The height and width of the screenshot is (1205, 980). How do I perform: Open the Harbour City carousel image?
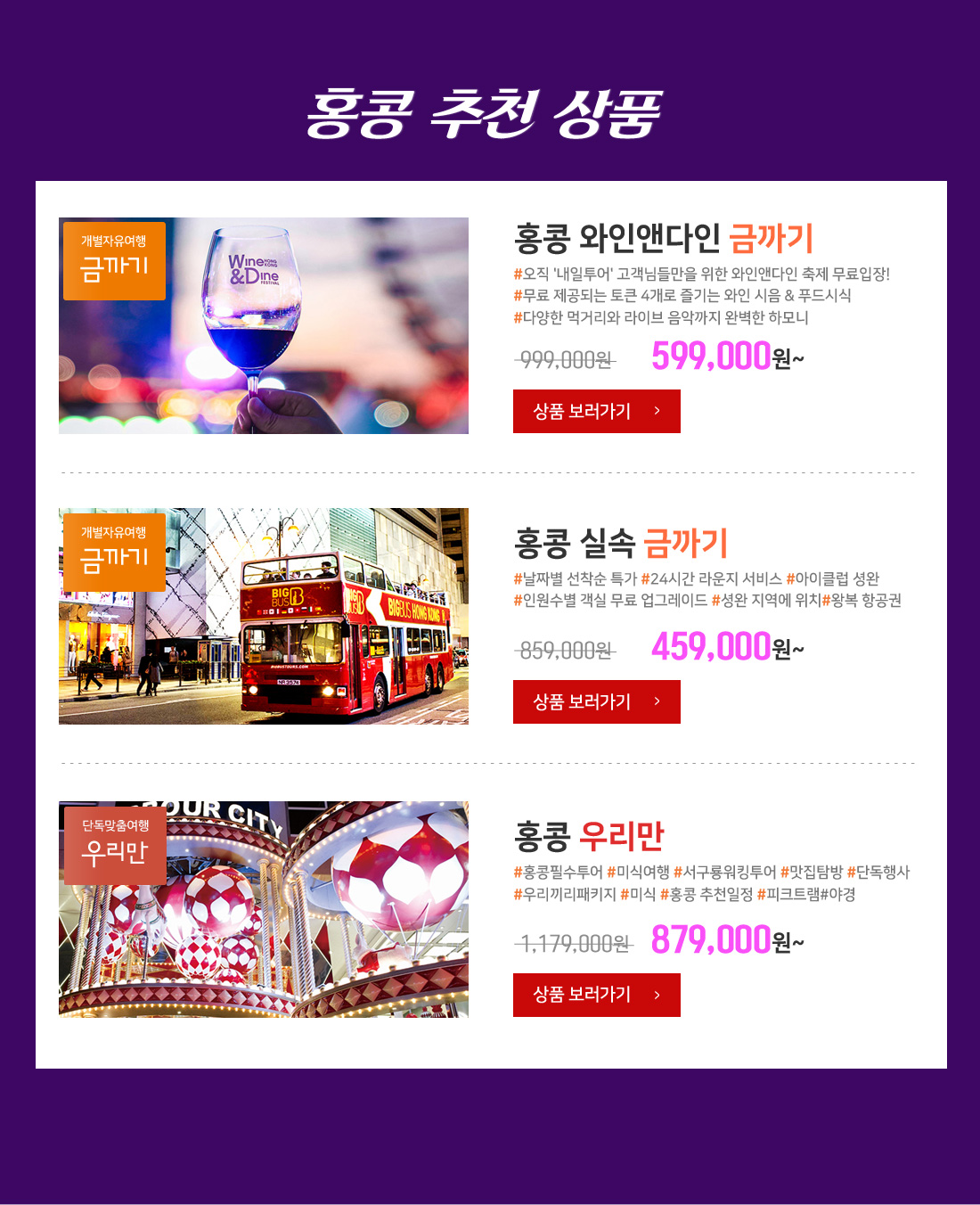[x=264, y=909]
